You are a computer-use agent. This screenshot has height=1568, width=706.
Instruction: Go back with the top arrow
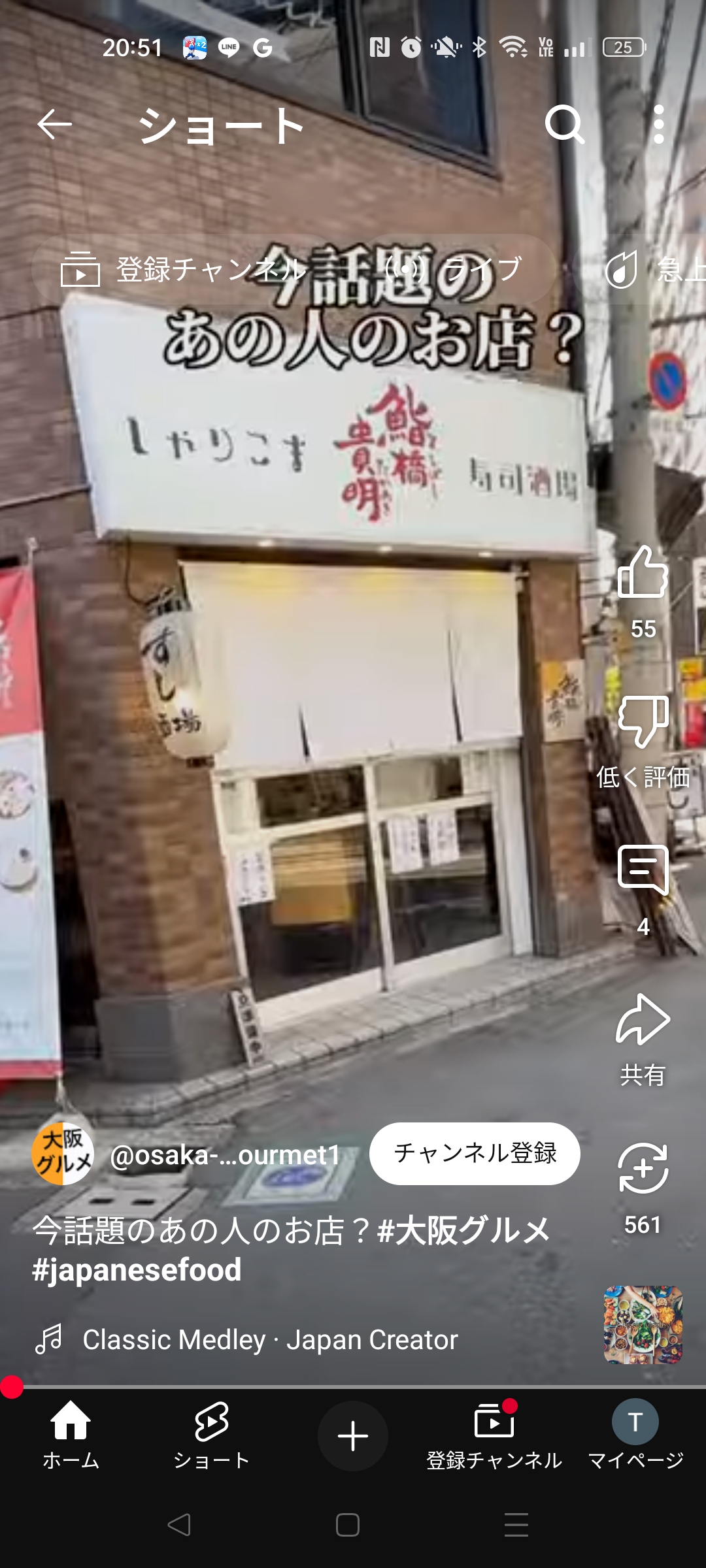click(x=54, y=124)
